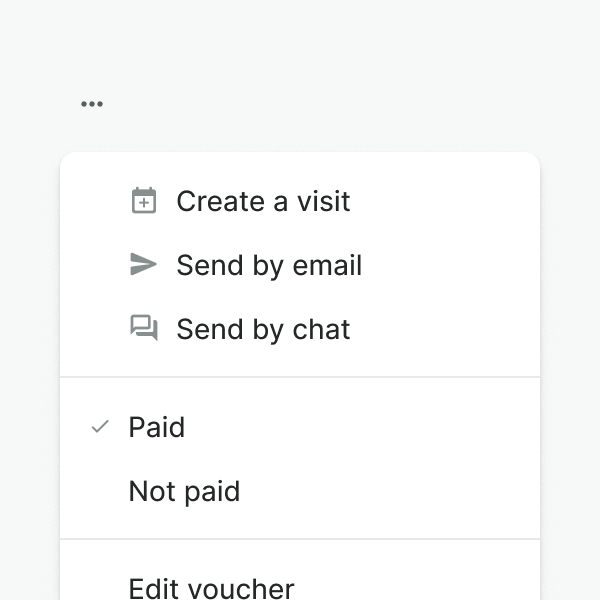Tap the three-dot overflow menu button
Image resolution: width=600 pixels, height=600 pixels.
tap(92, 104)
